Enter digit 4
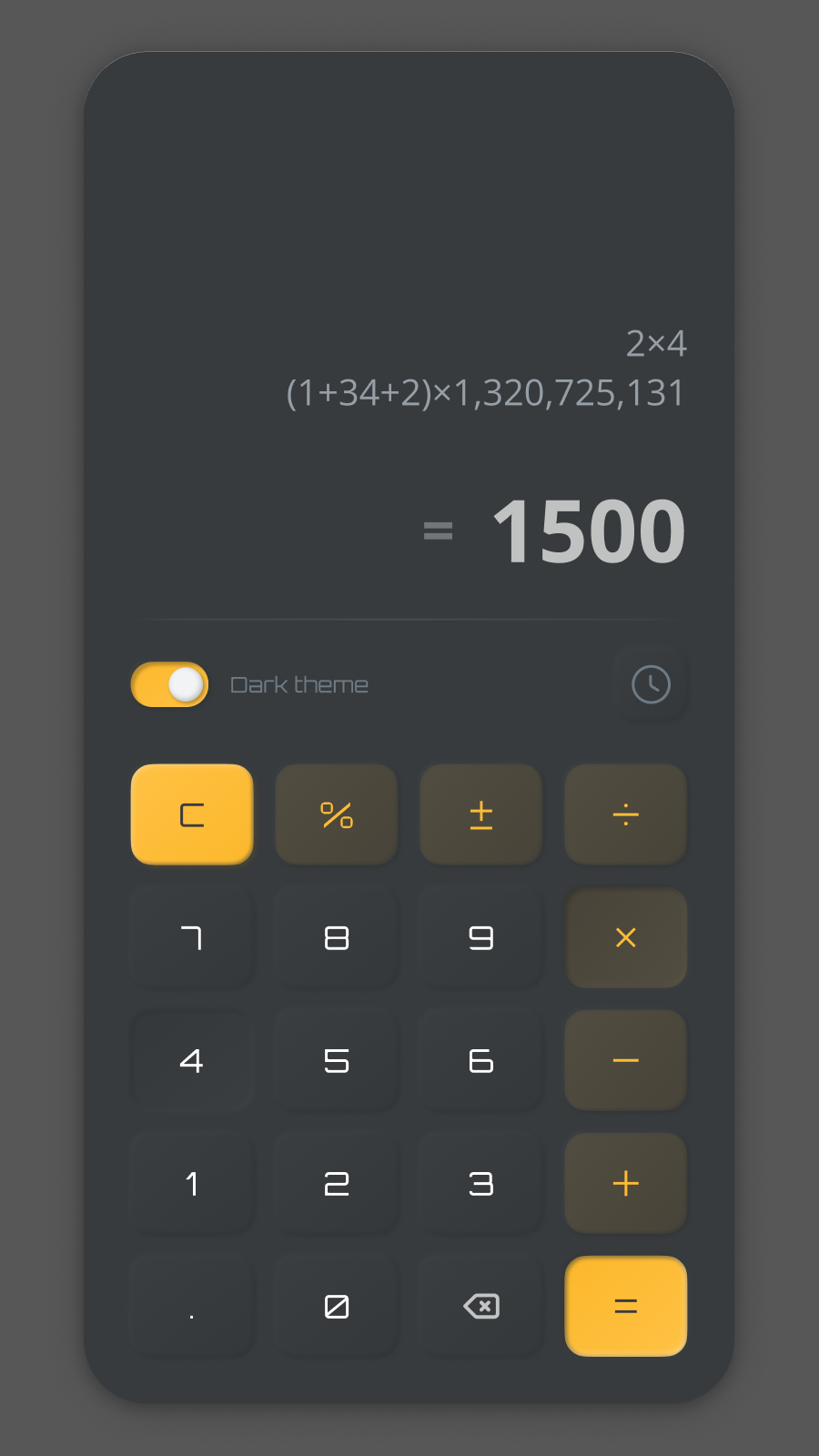The width and height of the screenshot is (819, 1456). 192,1060
